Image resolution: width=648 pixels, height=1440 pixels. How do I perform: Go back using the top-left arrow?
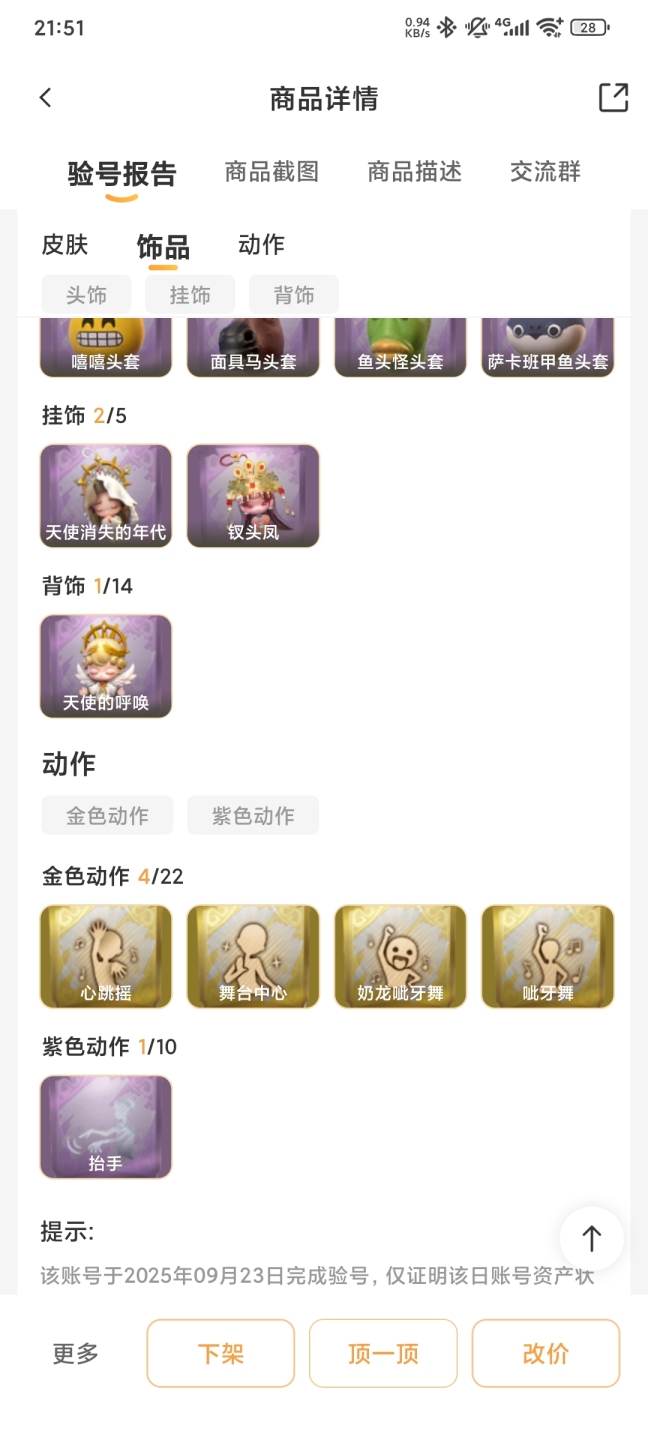click(45, 97)
